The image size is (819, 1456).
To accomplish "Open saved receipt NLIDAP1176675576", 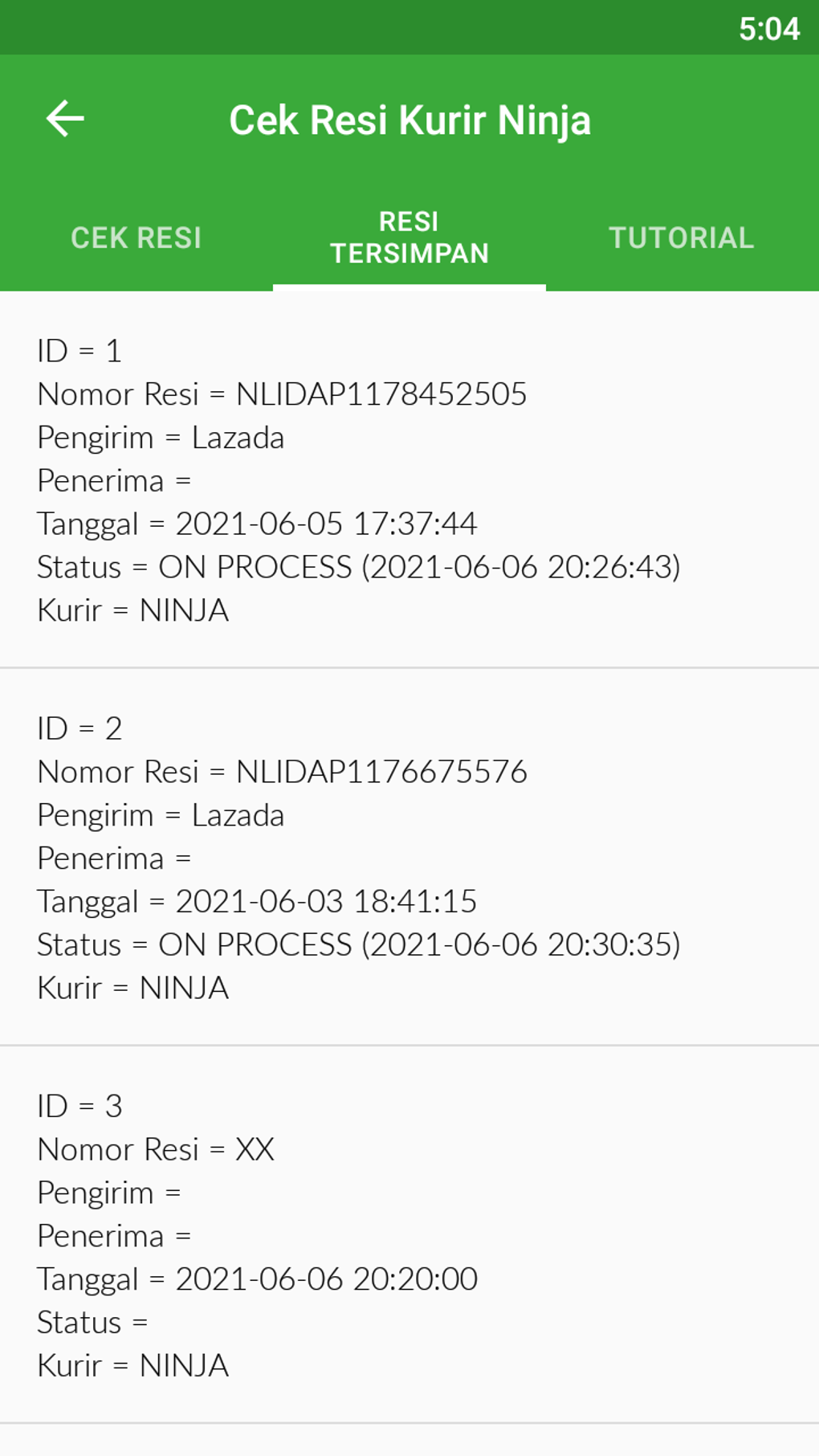I will pos(409,857).
